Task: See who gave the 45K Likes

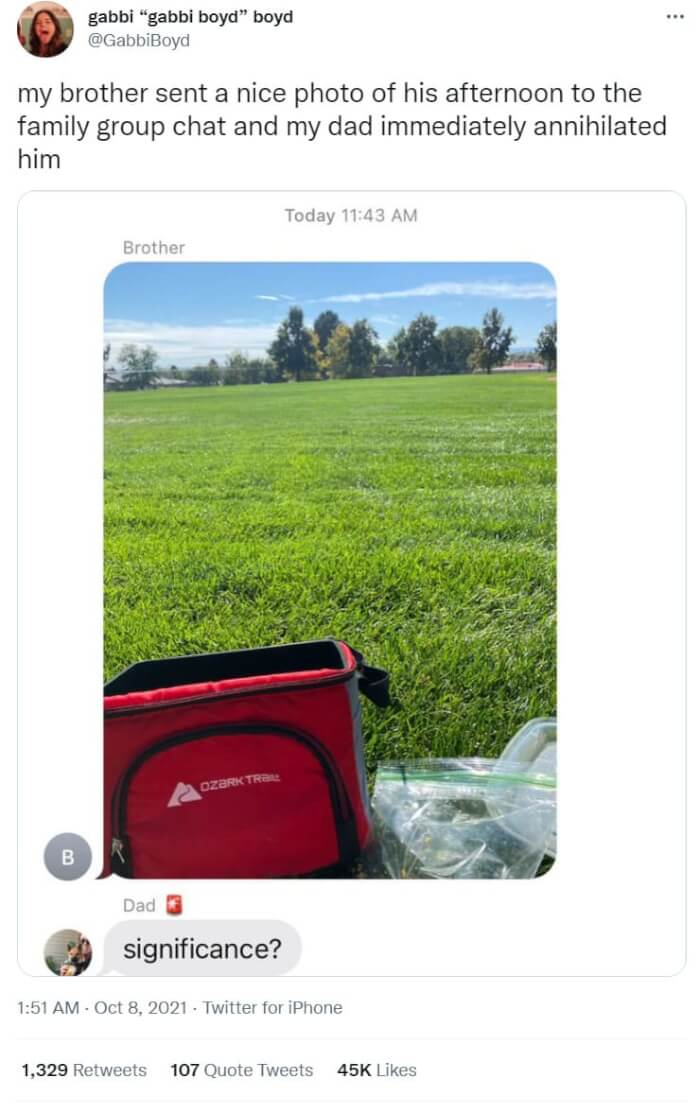Action: pos(376,1070)
